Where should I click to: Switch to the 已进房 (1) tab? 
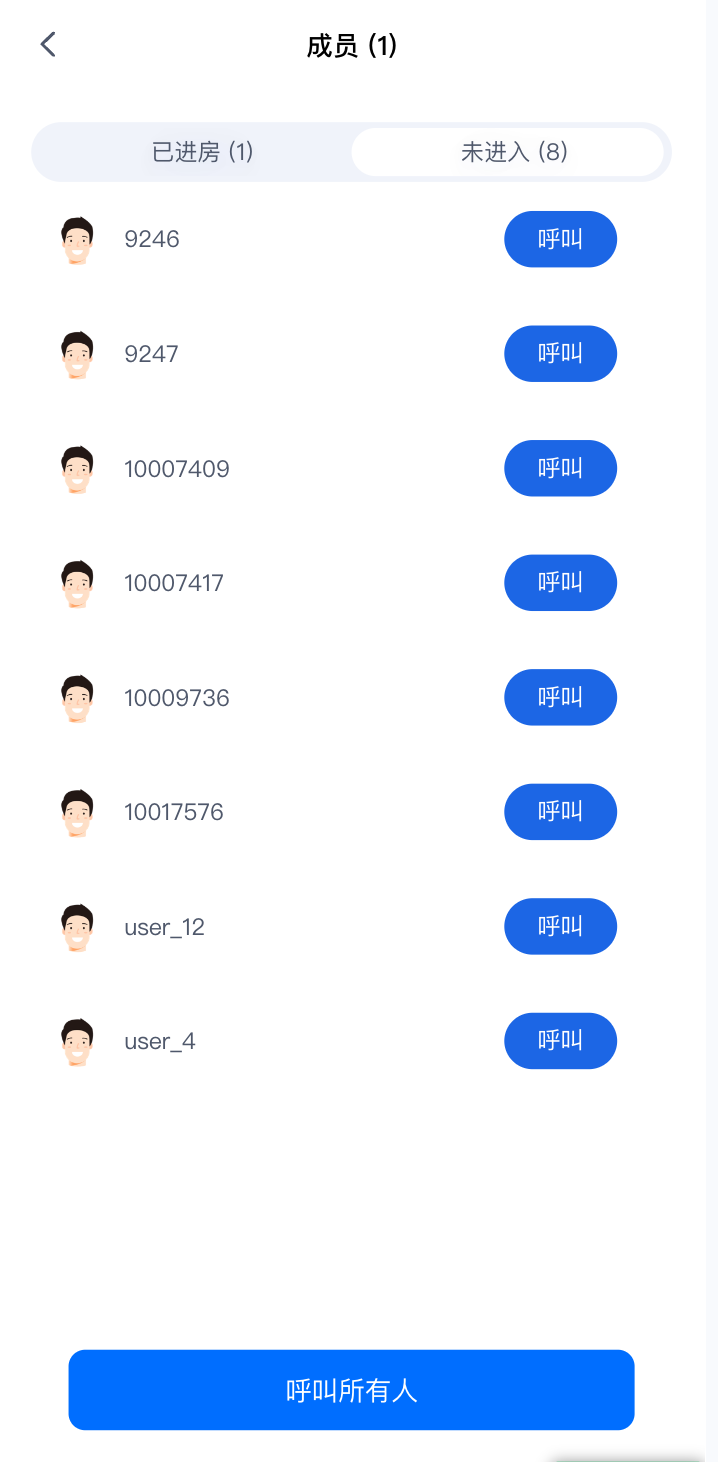[202, 152]
